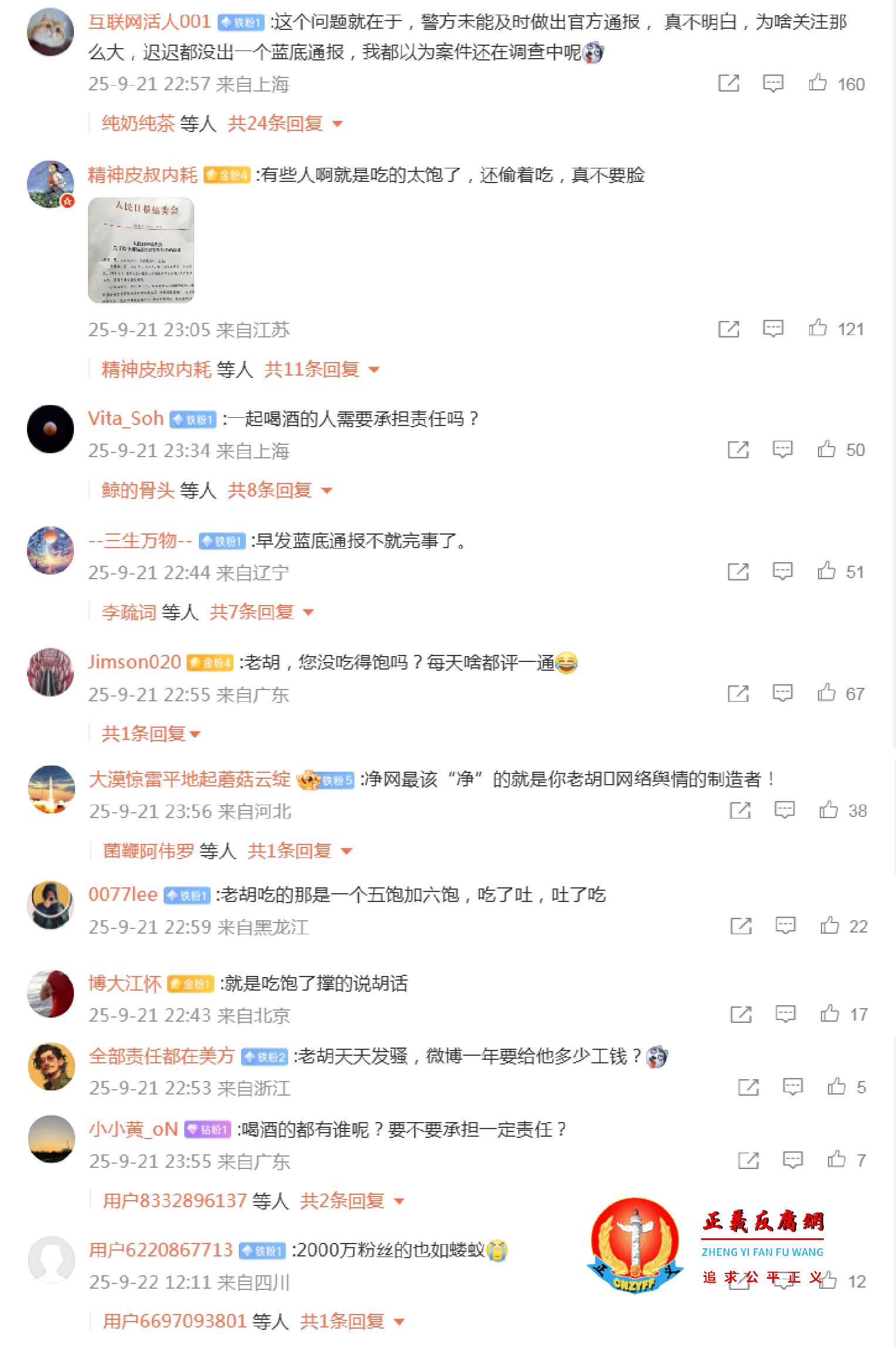
Task: Share 博大江怀's comment
Action: pos(741,1014)
